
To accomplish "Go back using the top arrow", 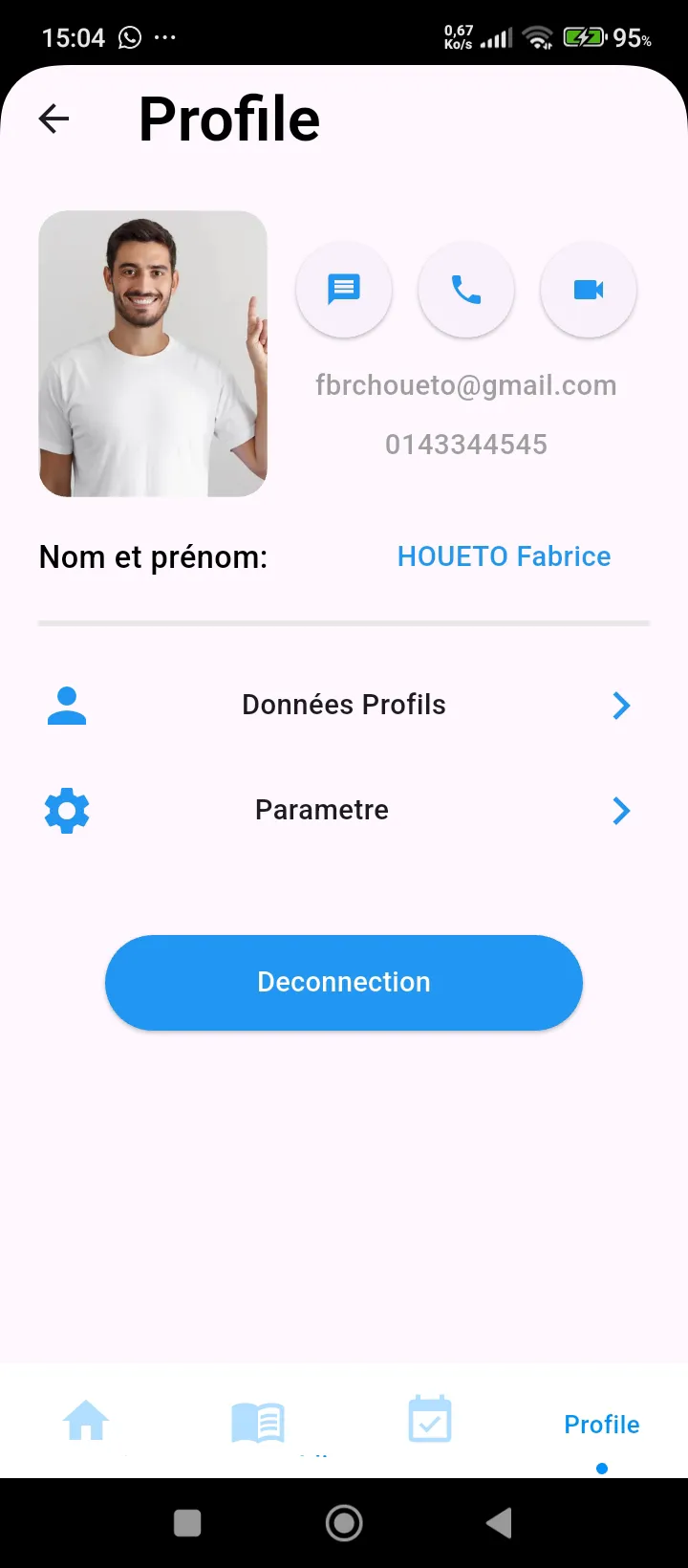I will coord(54,119).
